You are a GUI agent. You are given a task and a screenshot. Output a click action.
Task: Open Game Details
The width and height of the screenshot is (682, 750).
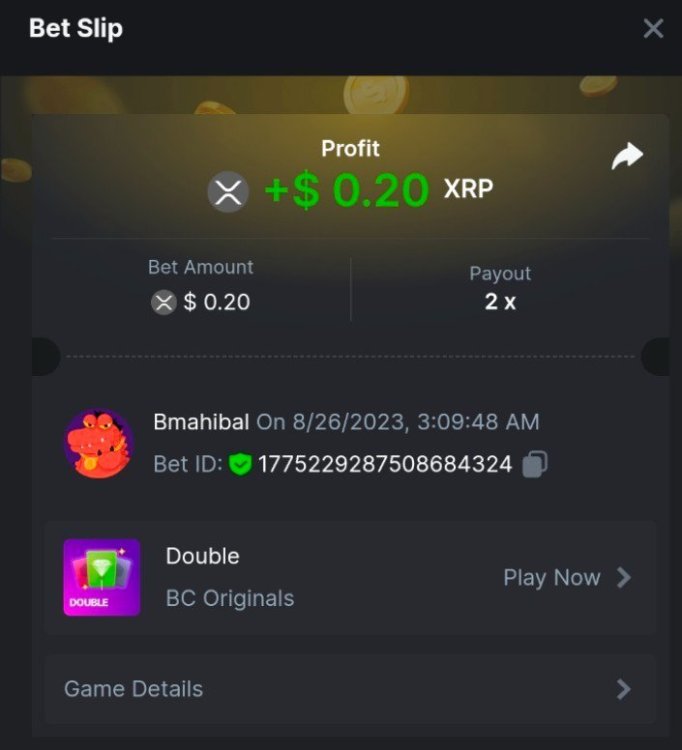(x=350, y=689)
